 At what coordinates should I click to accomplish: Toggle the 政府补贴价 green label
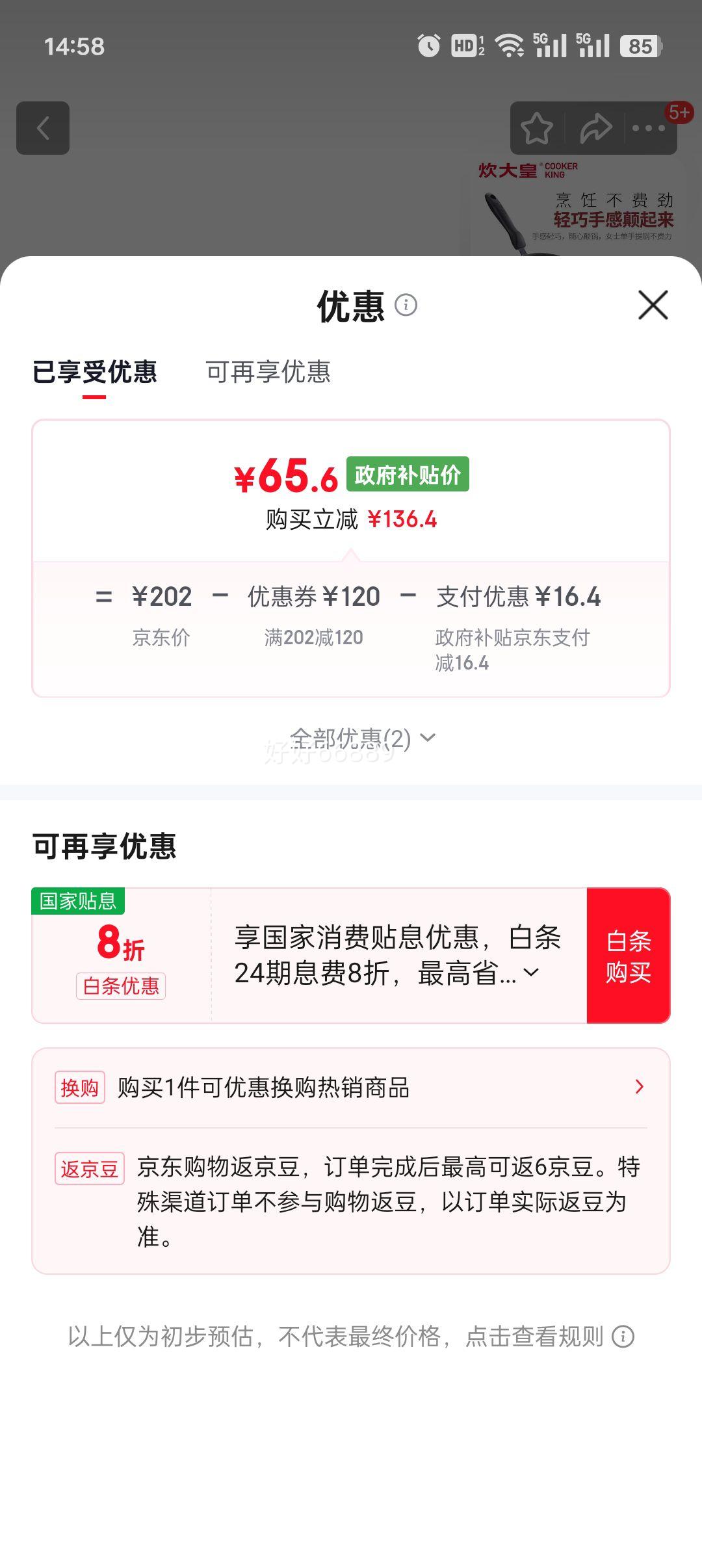point(408,475)
